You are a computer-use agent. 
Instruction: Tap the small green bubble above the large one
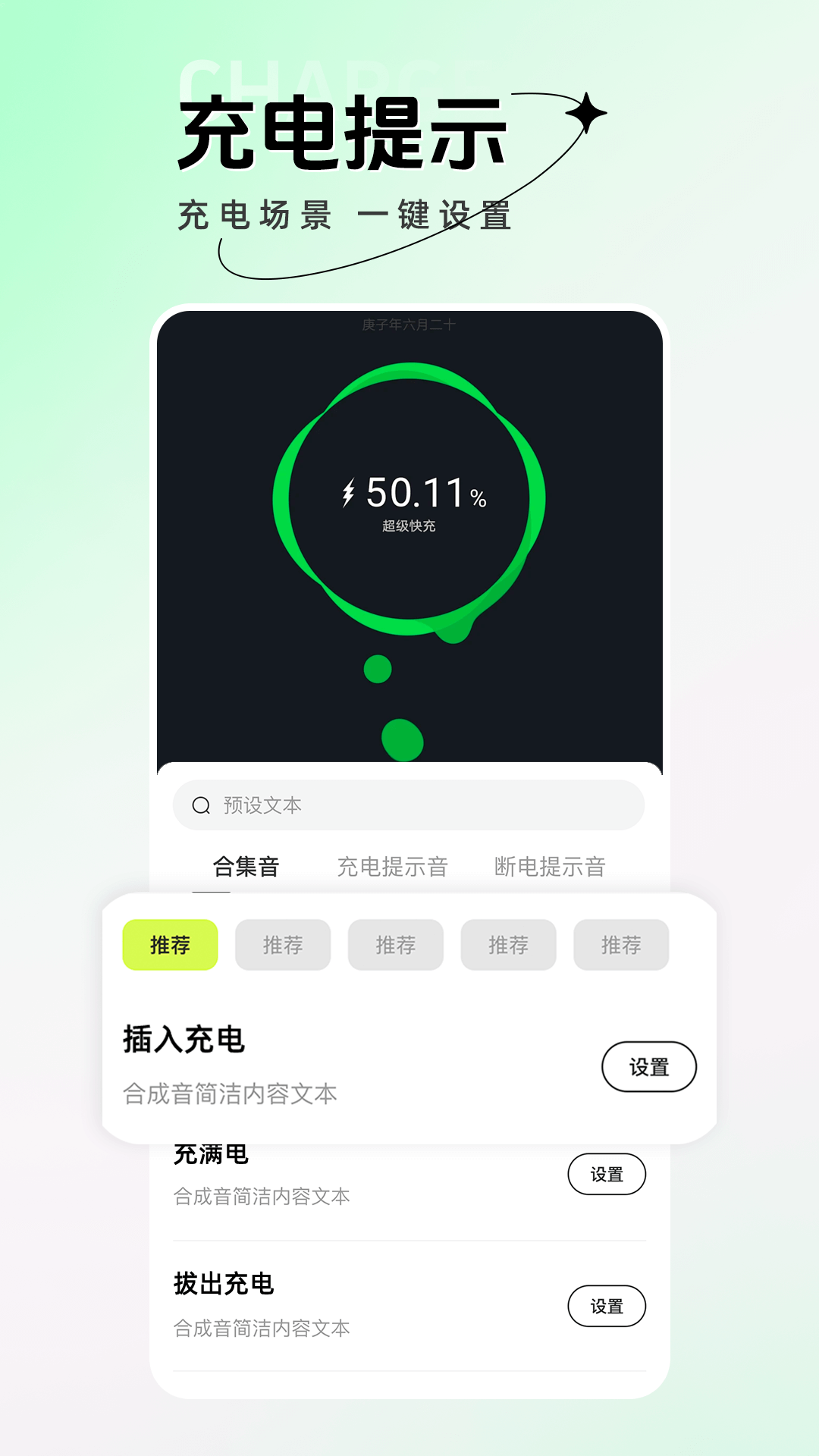(379, 668)
